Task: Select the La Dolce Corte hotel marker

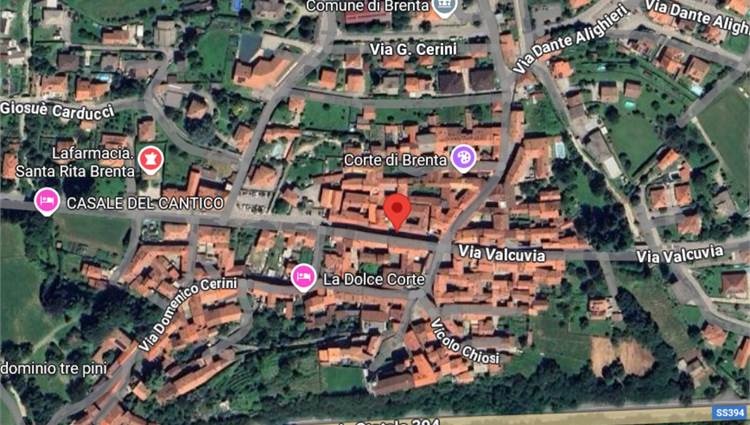Action: 303,277
